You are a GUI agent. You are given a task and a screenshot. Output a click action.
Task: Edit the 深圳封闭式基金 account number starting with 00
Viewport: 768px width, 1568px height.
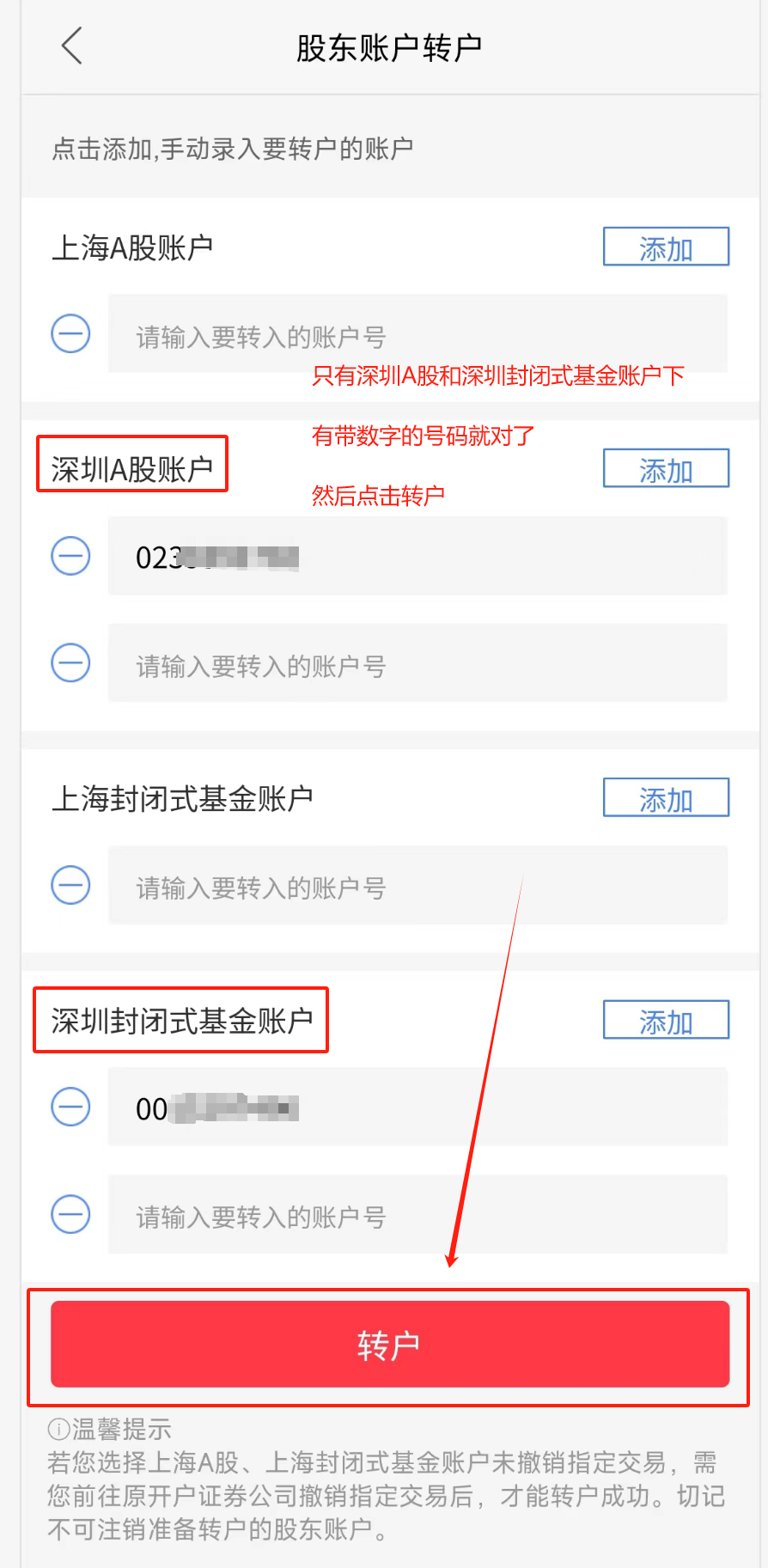point(418,1107)
